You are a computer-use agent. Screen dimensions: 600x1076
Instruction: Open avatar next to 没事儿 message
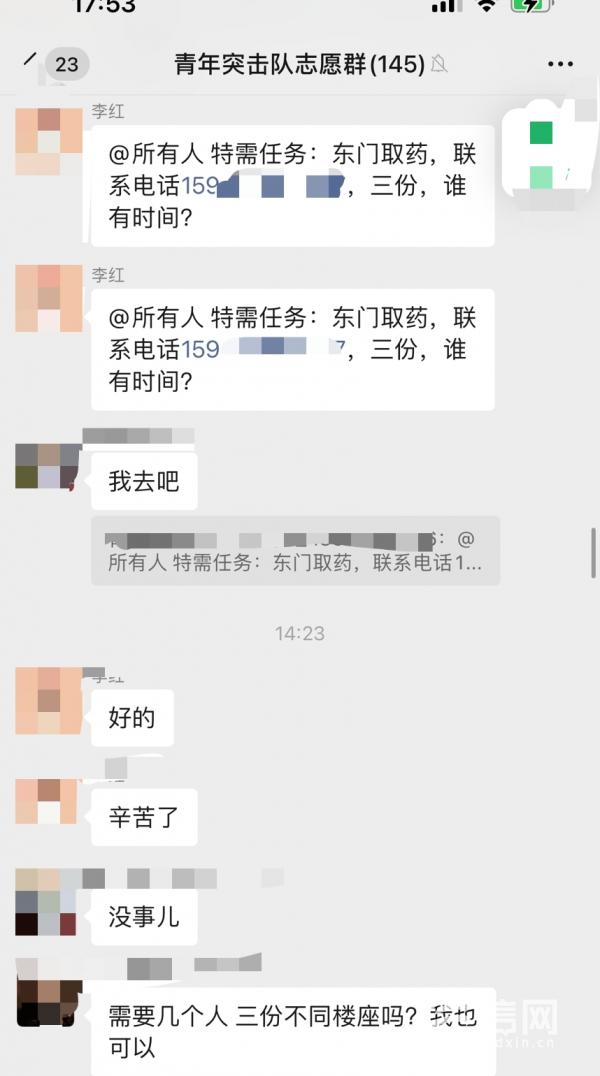click(47, 902)
